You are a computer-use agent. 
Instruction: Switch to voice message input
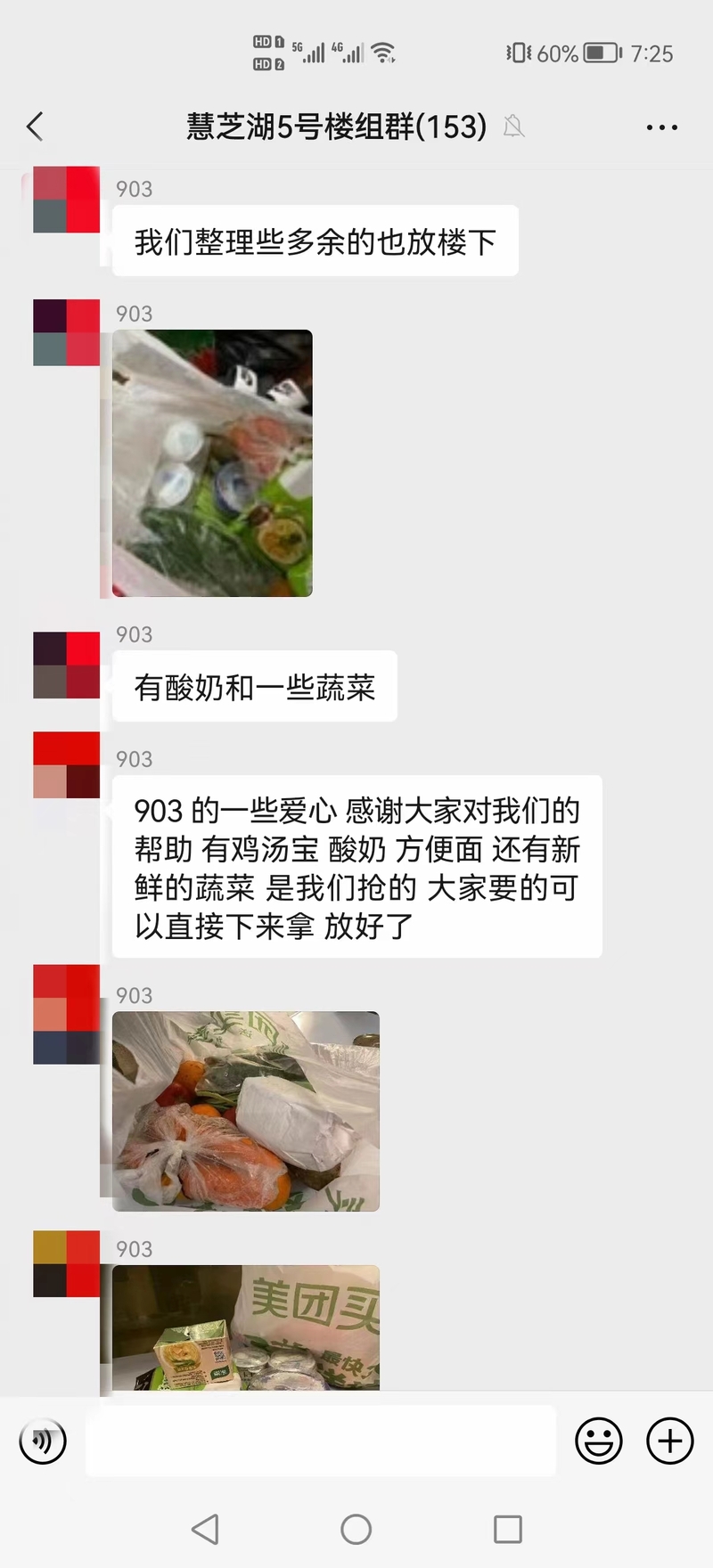pyautogui.click(x=43, y=1441)
